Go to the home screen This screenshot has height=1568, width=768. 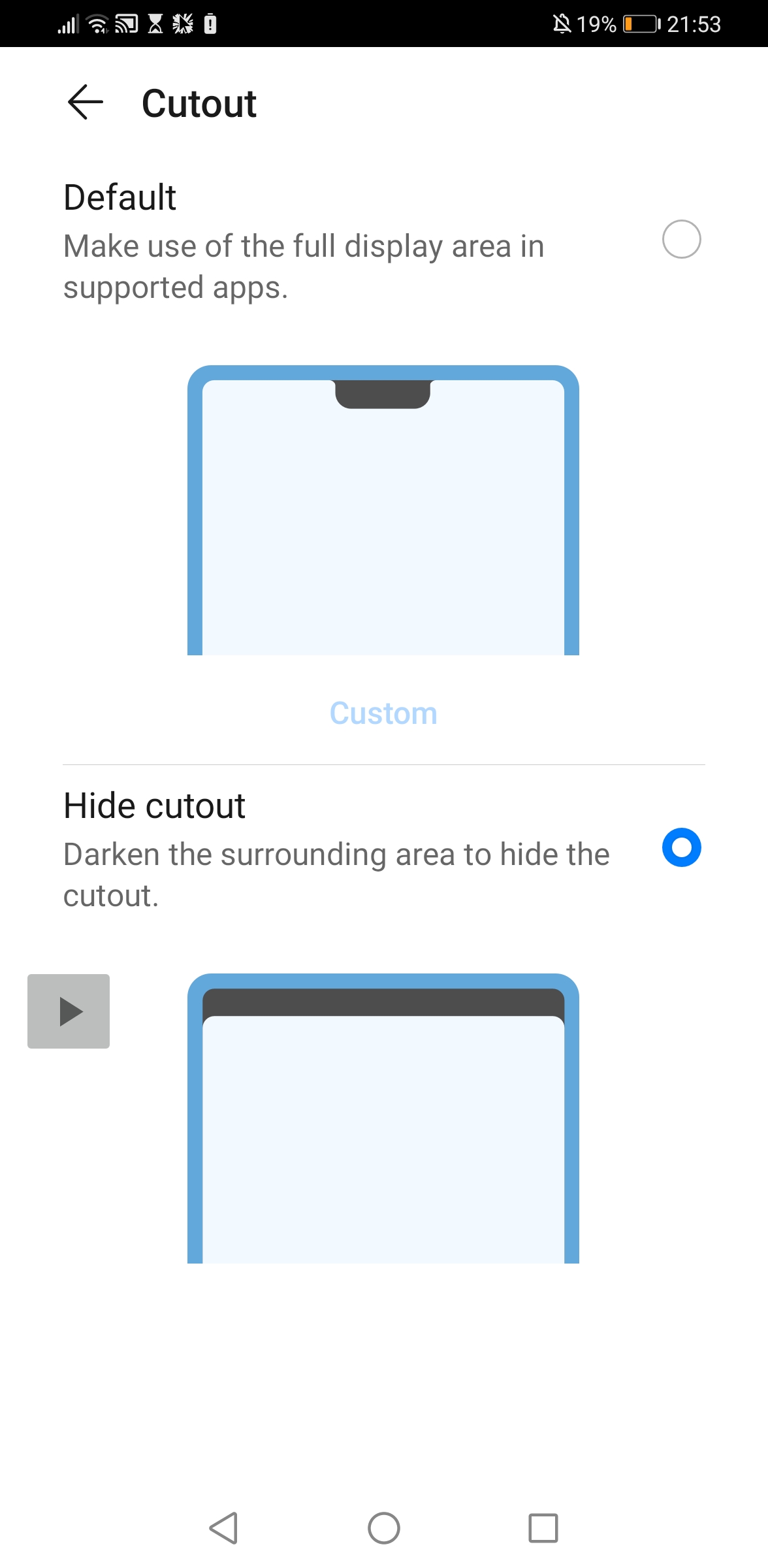pos(384,1528)
